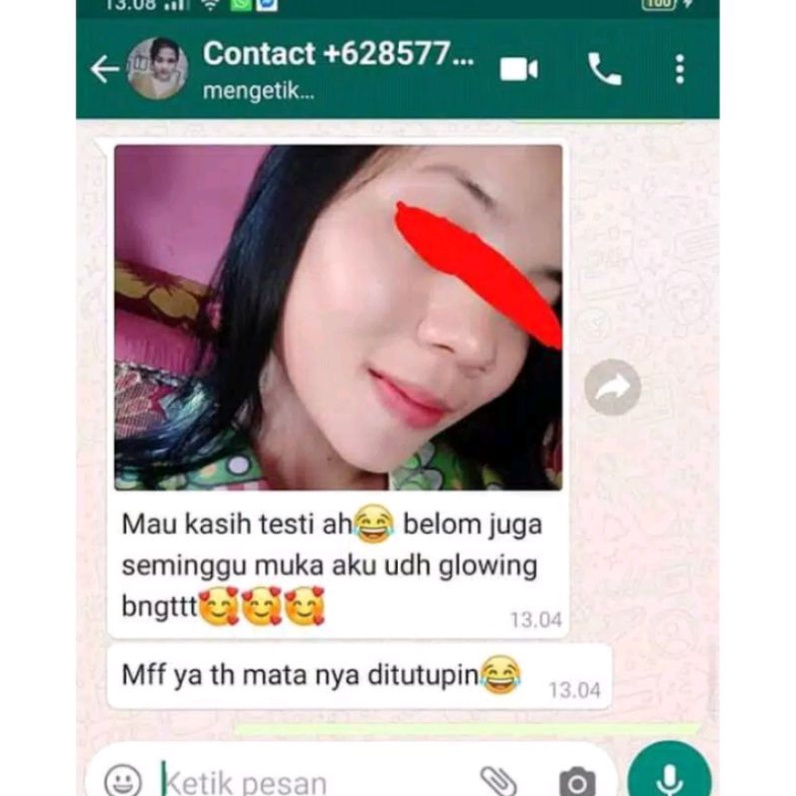Open the contact's profile picture
The height and width of the screenshot is (796, 796).
point(157,69)
